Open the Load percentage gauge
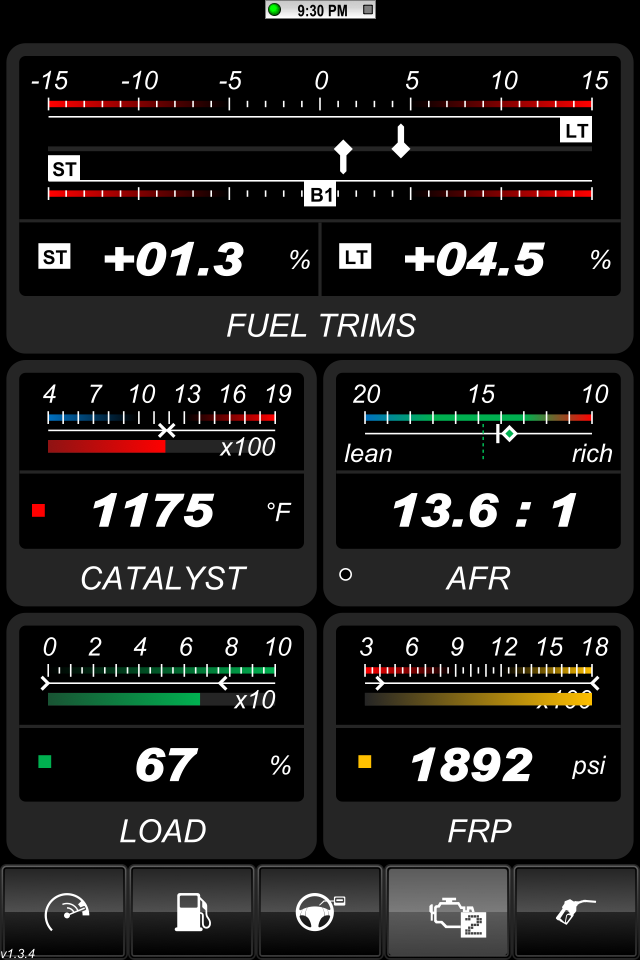Image resolution: width=640 pixels, height=960 pixels. (x=162, y=735)
